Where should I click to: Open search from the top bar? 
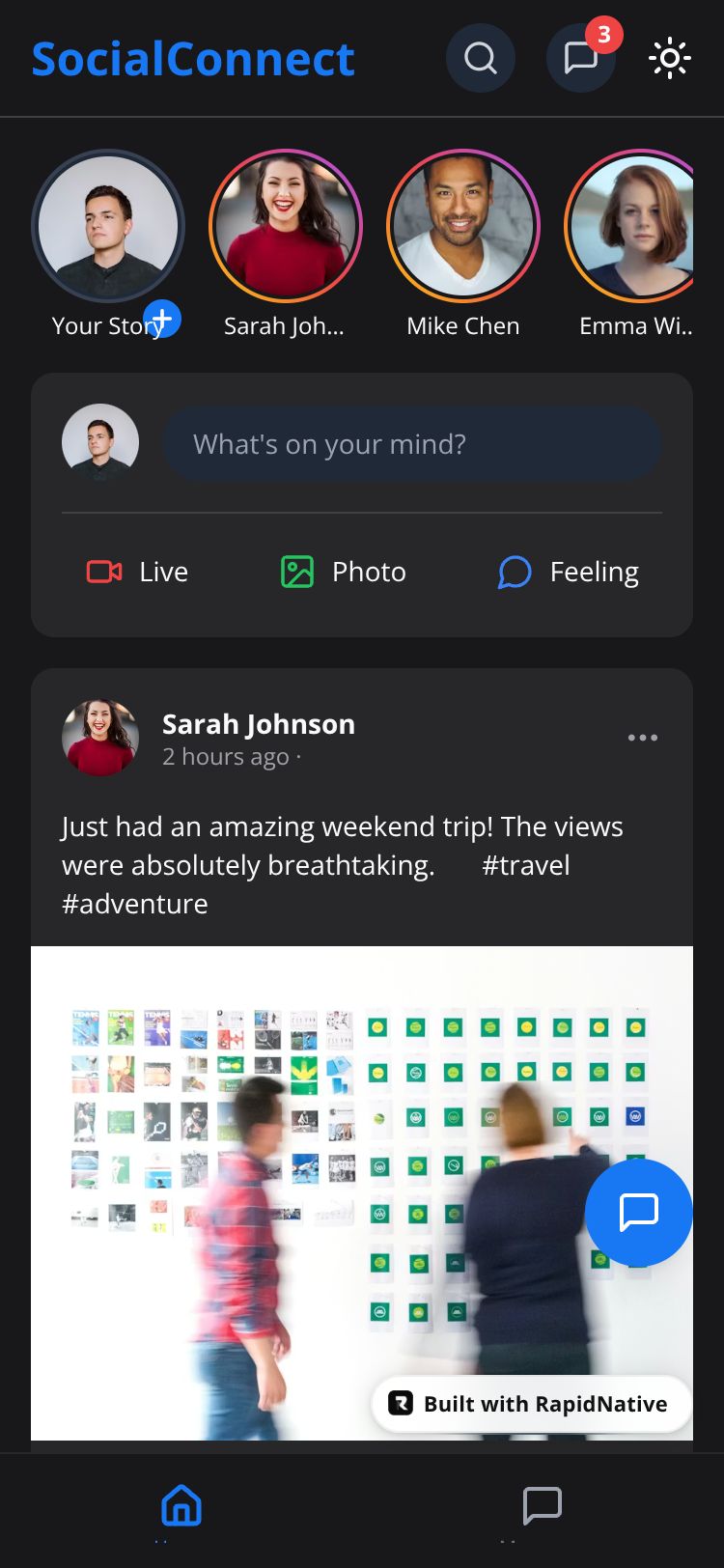[x=480, y=58]
